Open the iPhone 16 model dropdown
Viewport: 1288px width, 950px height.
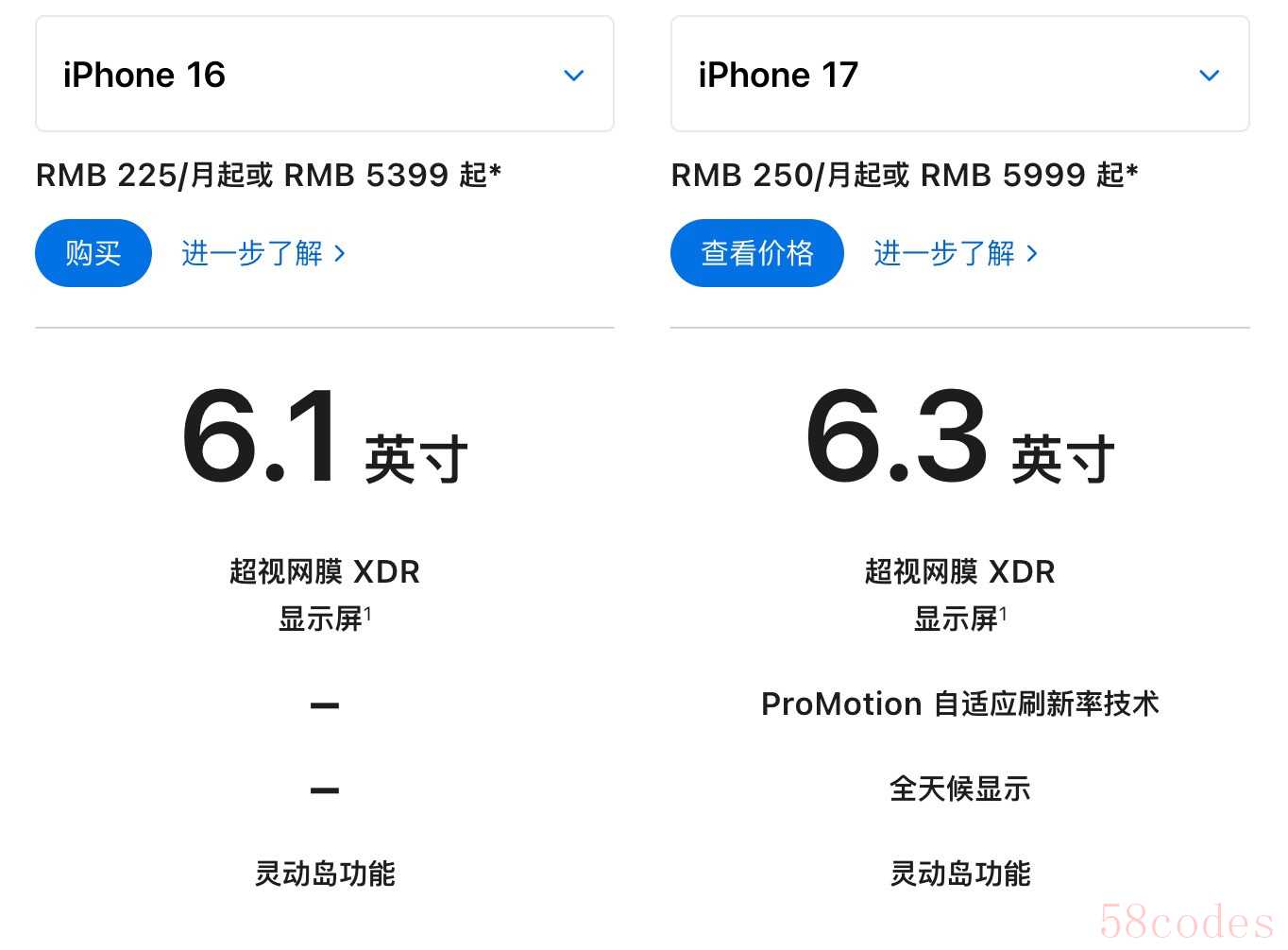tap(324, 75)
